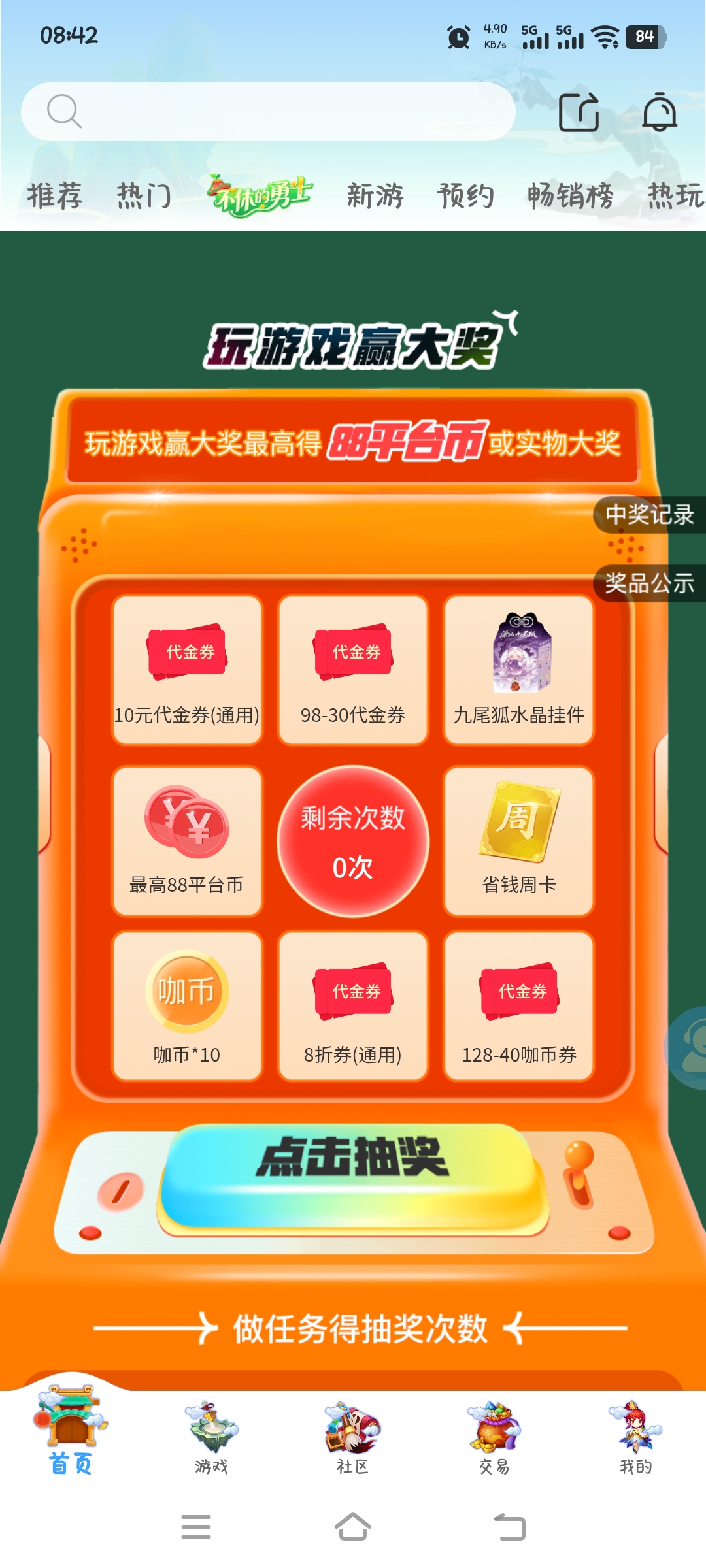Go to the 首页 bottom tab
Image resolution: width=706 pixels, height=1568 pixels.
tap(71, 1431)
